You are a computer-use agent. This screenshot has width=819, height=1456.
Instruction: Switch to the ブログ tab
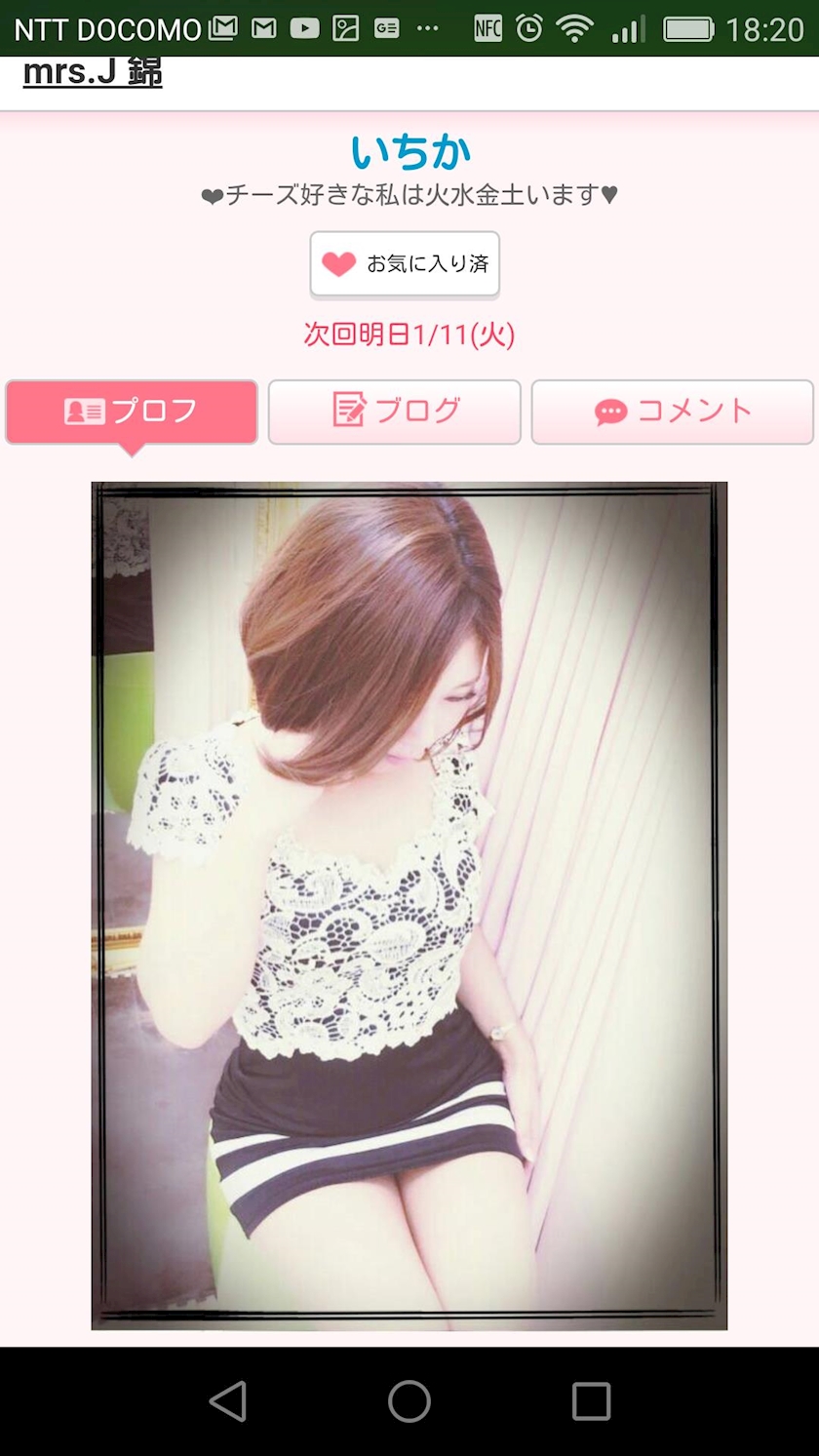point(395,412)
